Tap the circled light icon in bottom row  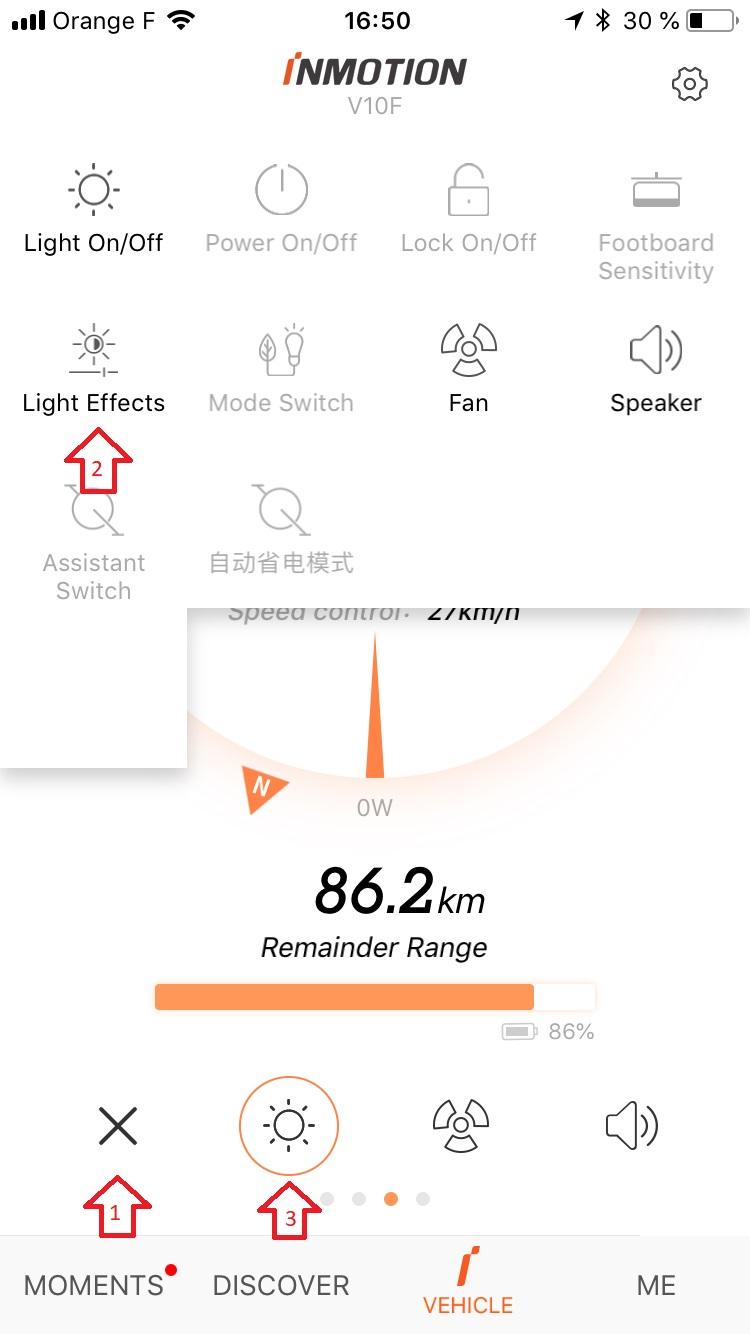288,1126
